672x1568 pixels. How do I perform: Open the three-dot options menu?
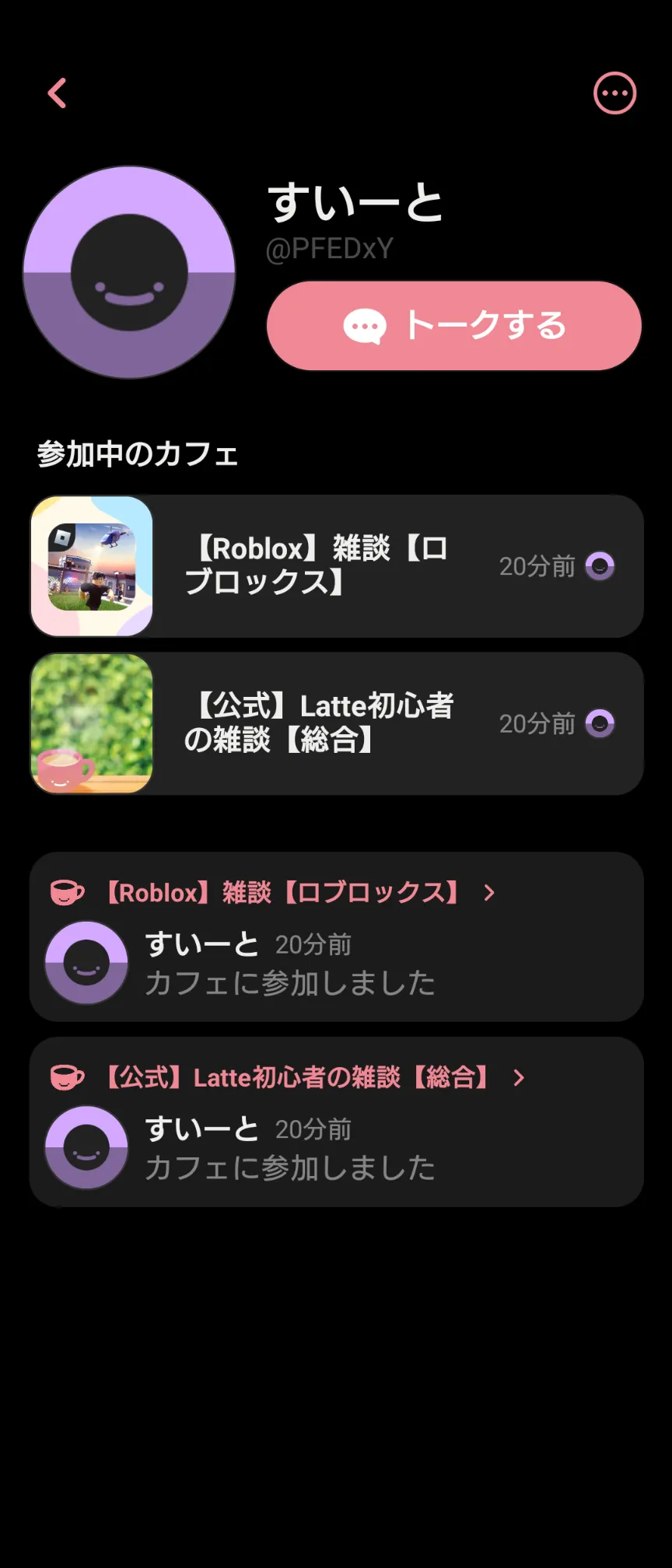point(614,93)
